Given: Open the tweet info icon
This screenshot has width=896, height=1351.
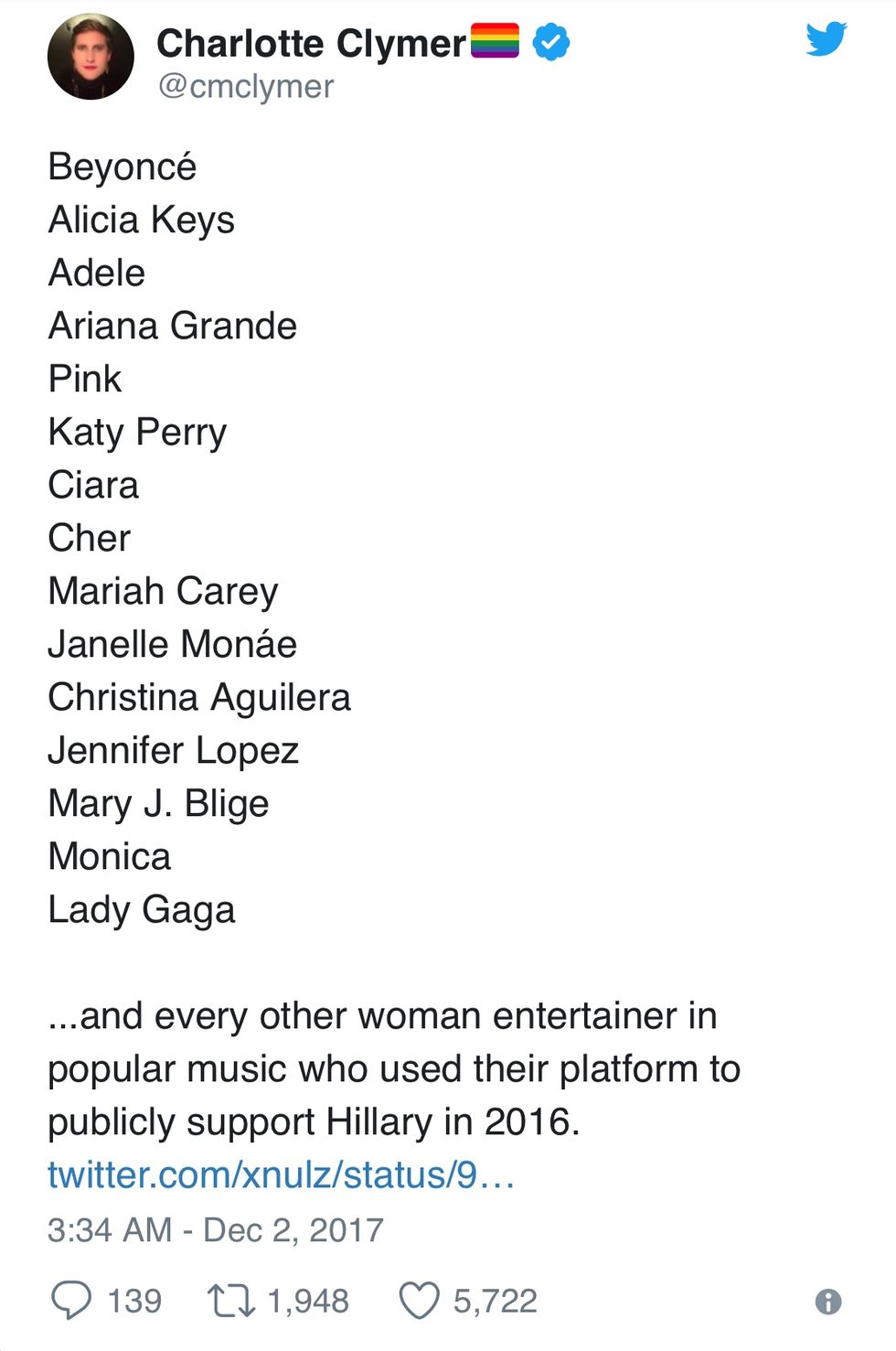Looking at the screenshot, I should tap(828, 1302).
